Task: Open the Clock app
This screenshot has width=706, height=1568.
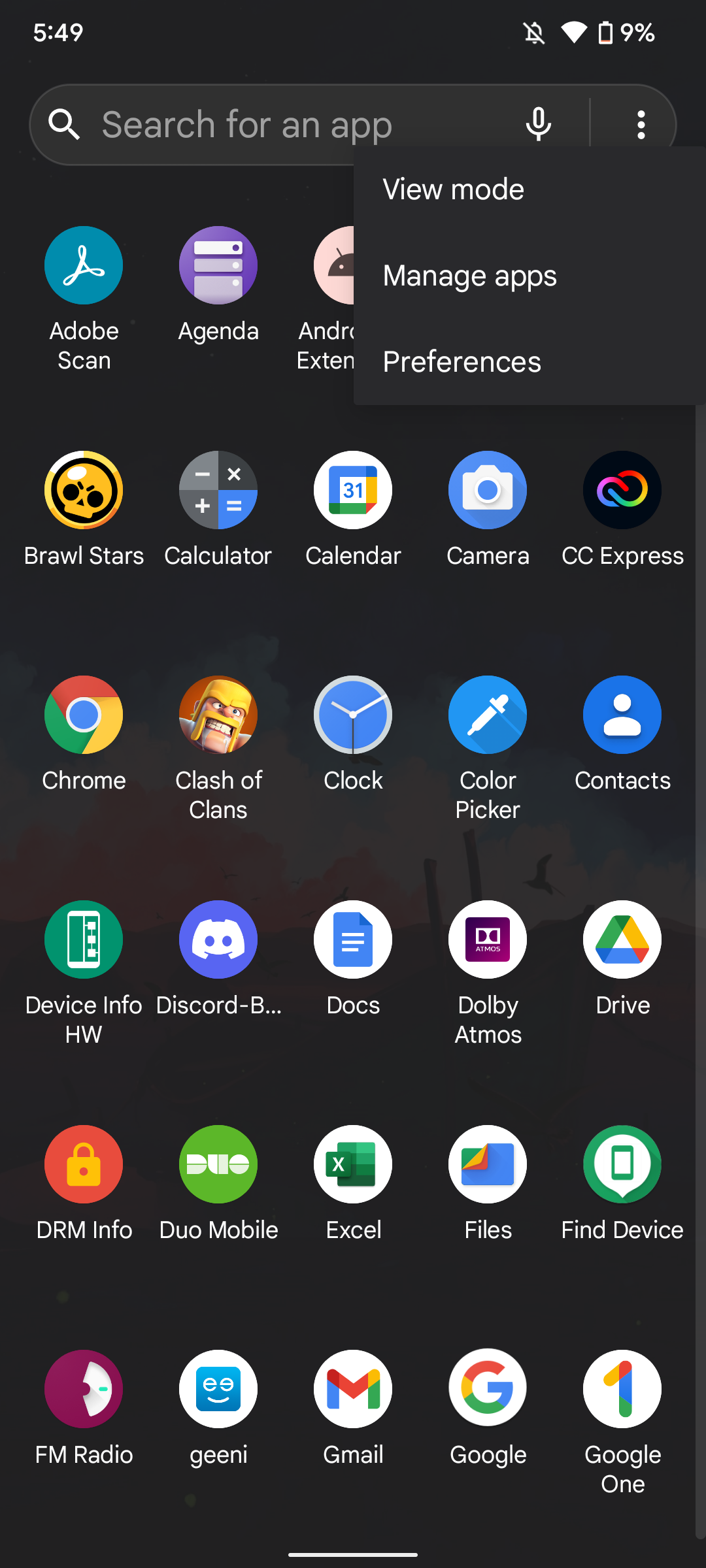Action: (353, 715)
